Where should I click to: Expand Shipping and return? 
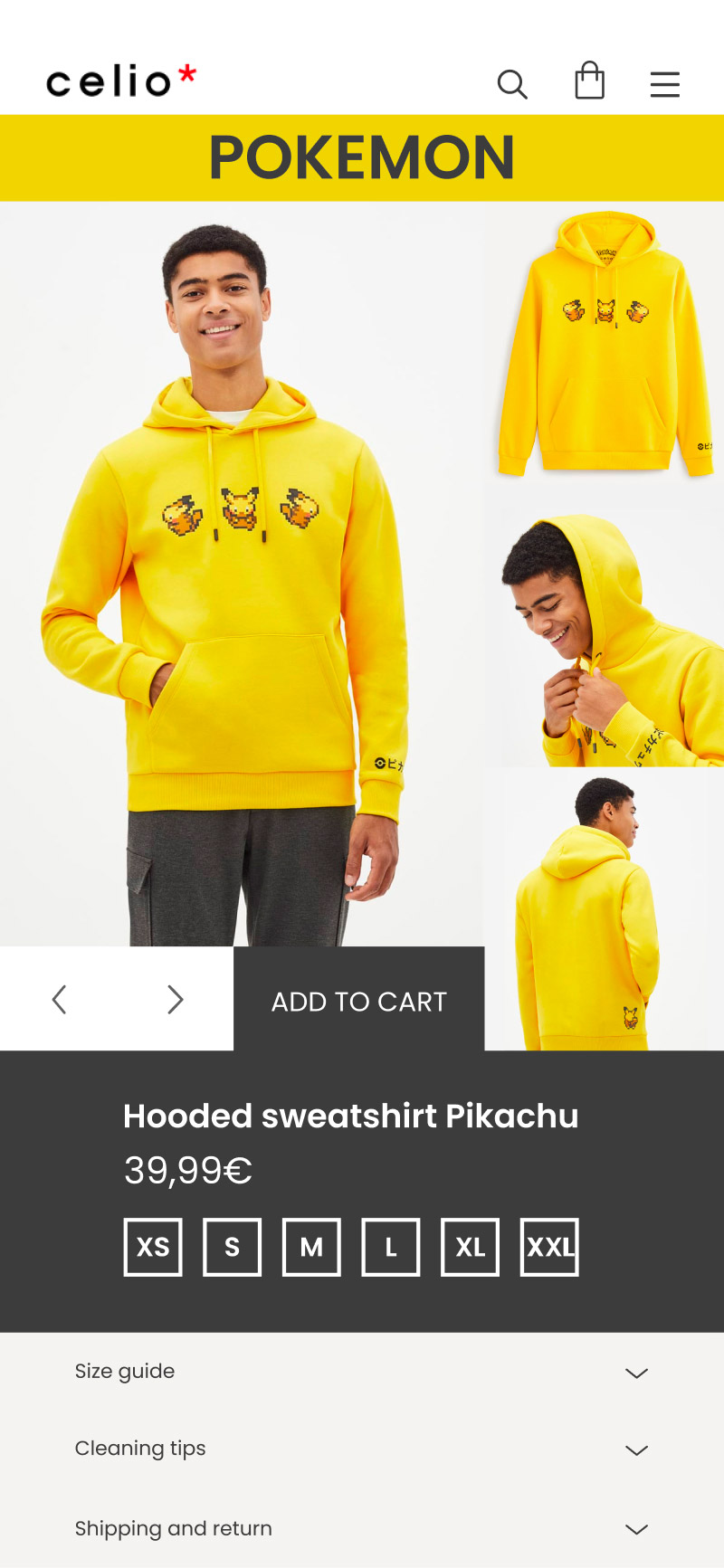coord(362,1528)
